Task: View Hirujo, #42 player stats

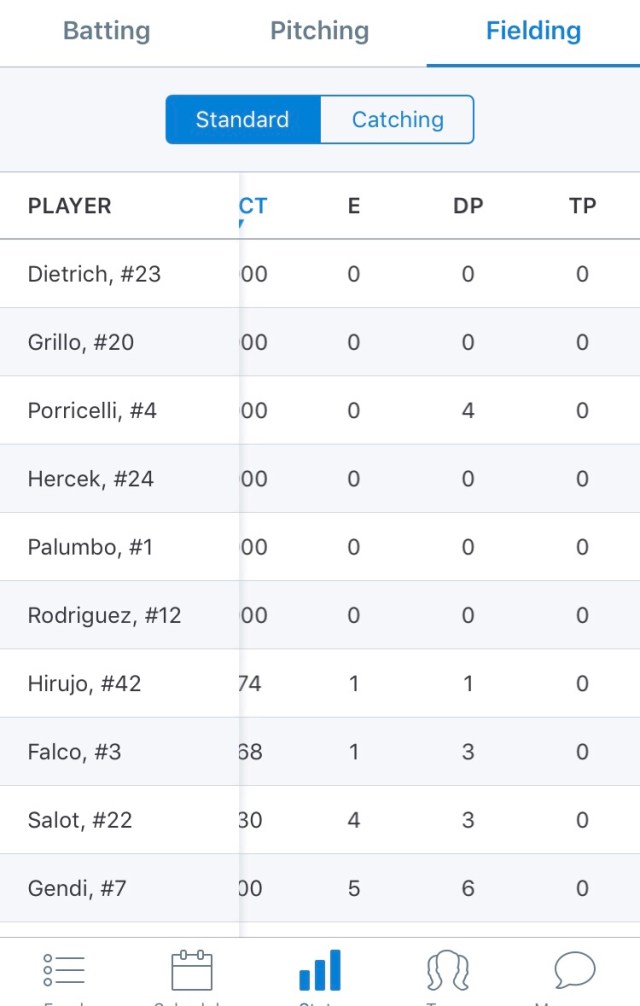Action: (x=84, y=684)
